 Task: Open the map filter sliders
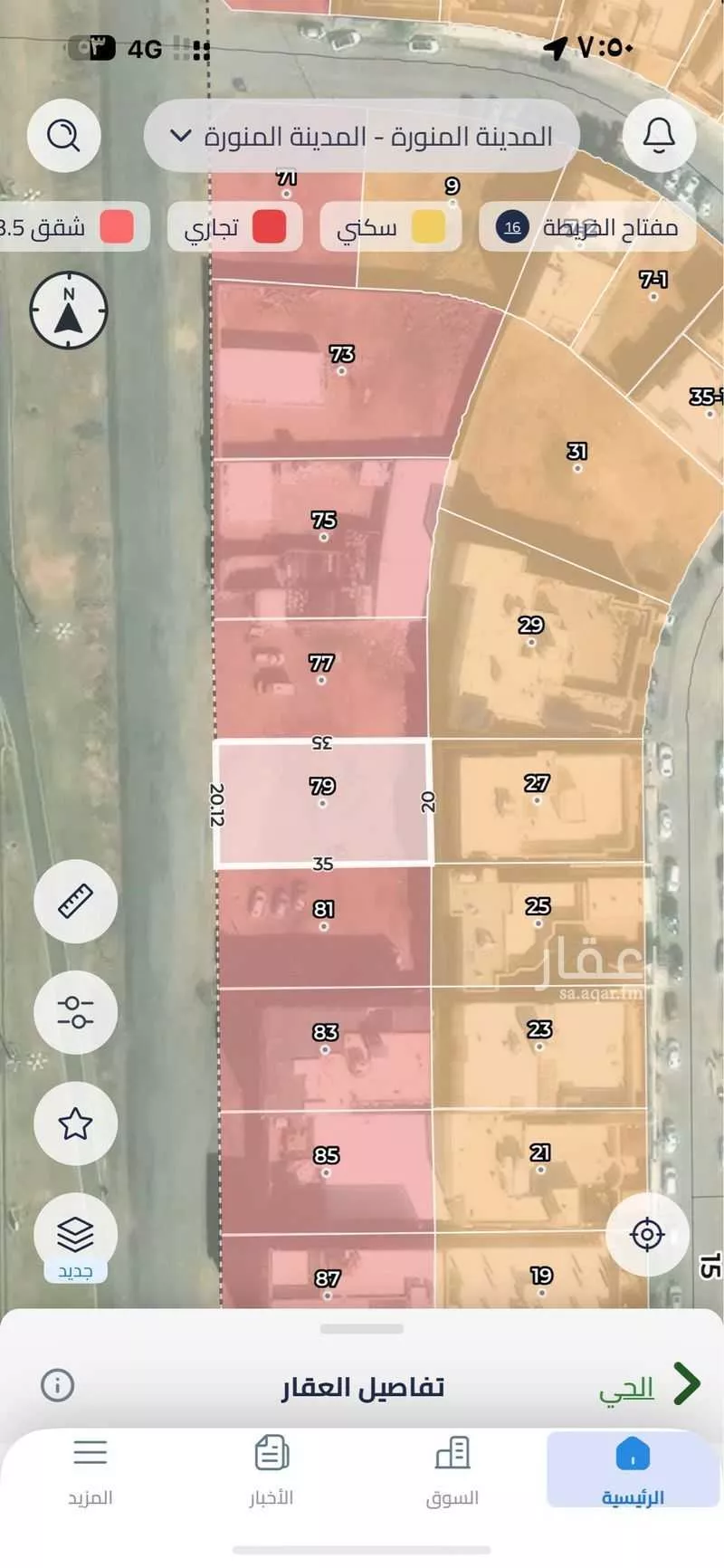point(76,1012)
